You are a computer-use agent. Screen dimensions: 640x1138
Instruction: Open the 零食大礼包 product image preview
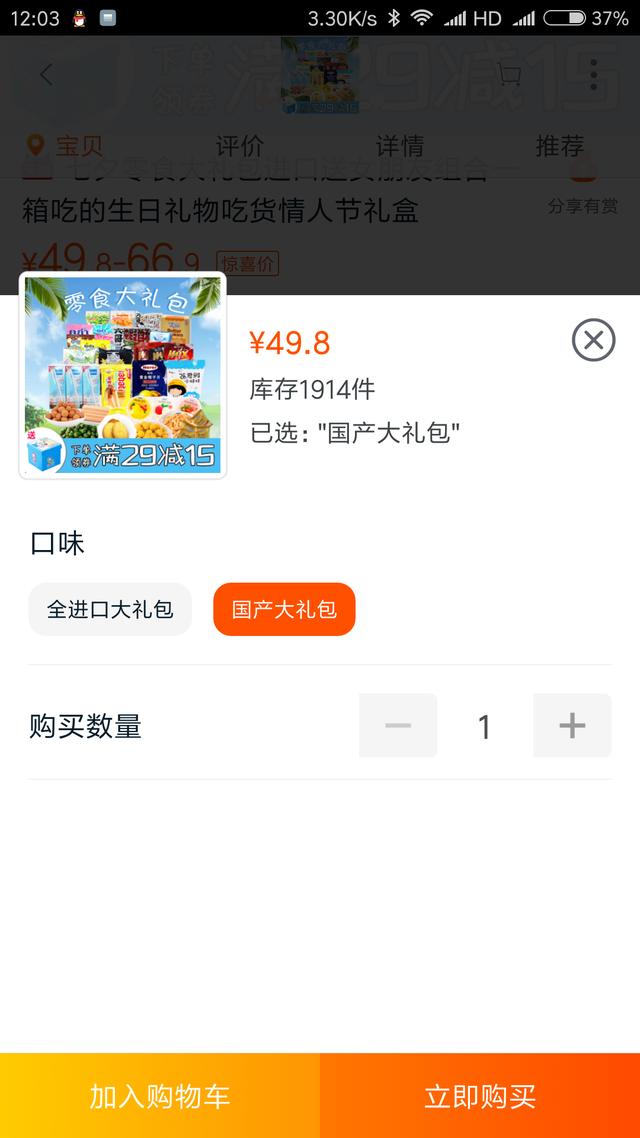(x=123, y=375)
